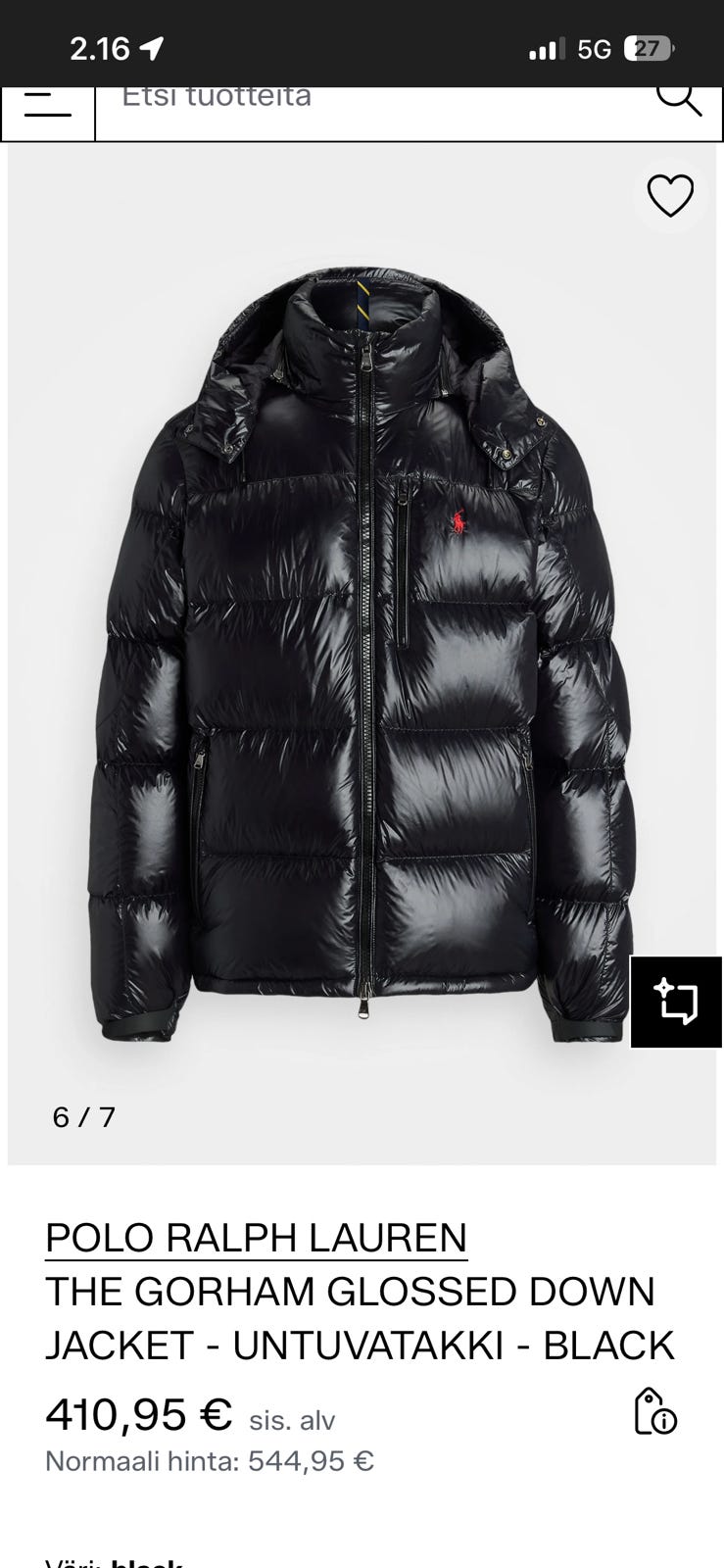The width and height of the screenshot is (724, 1568).
Task: Add the jacket to favorites with the heart
Action: 671,196
